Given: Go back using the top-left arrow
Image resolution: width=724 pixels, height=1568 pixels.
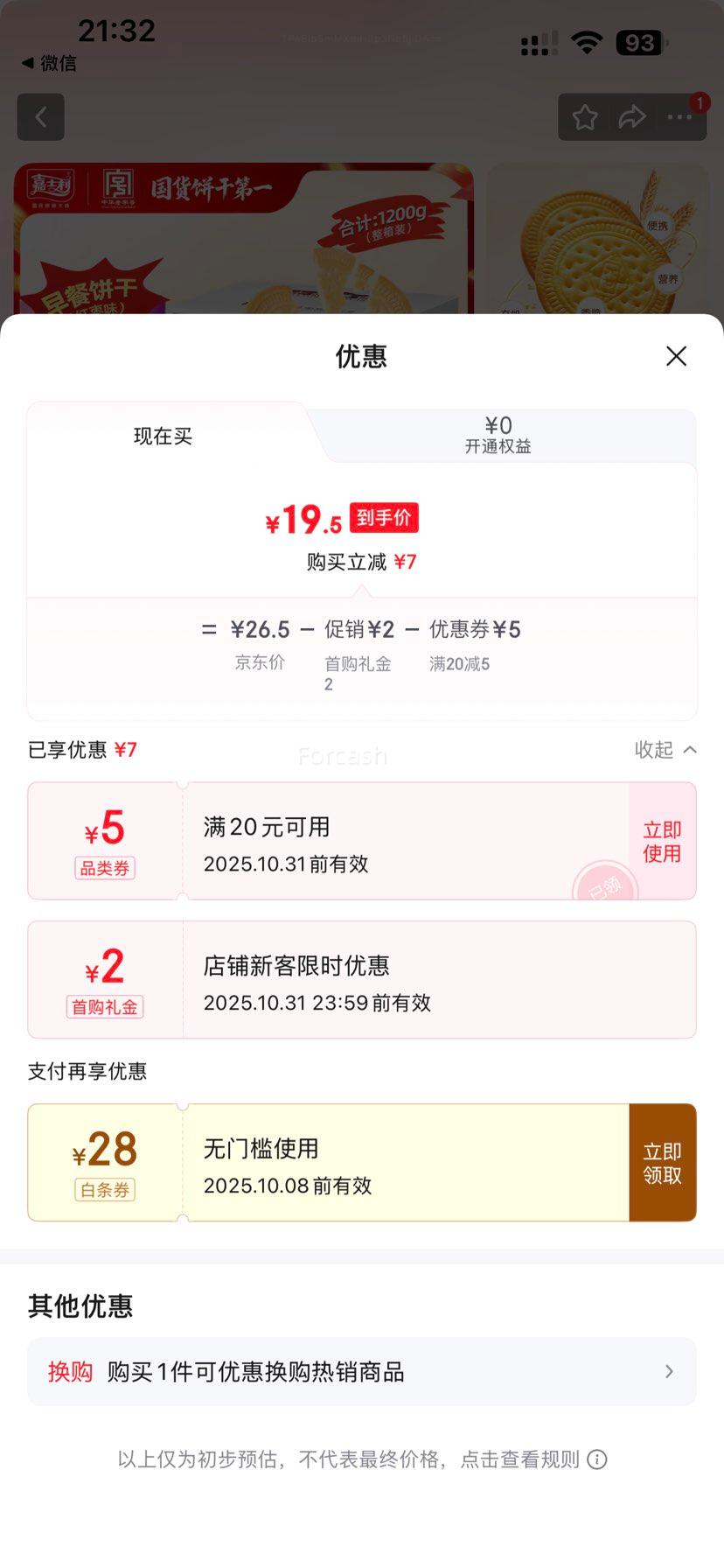Looking at the screenshot, I should coord(40,117).
